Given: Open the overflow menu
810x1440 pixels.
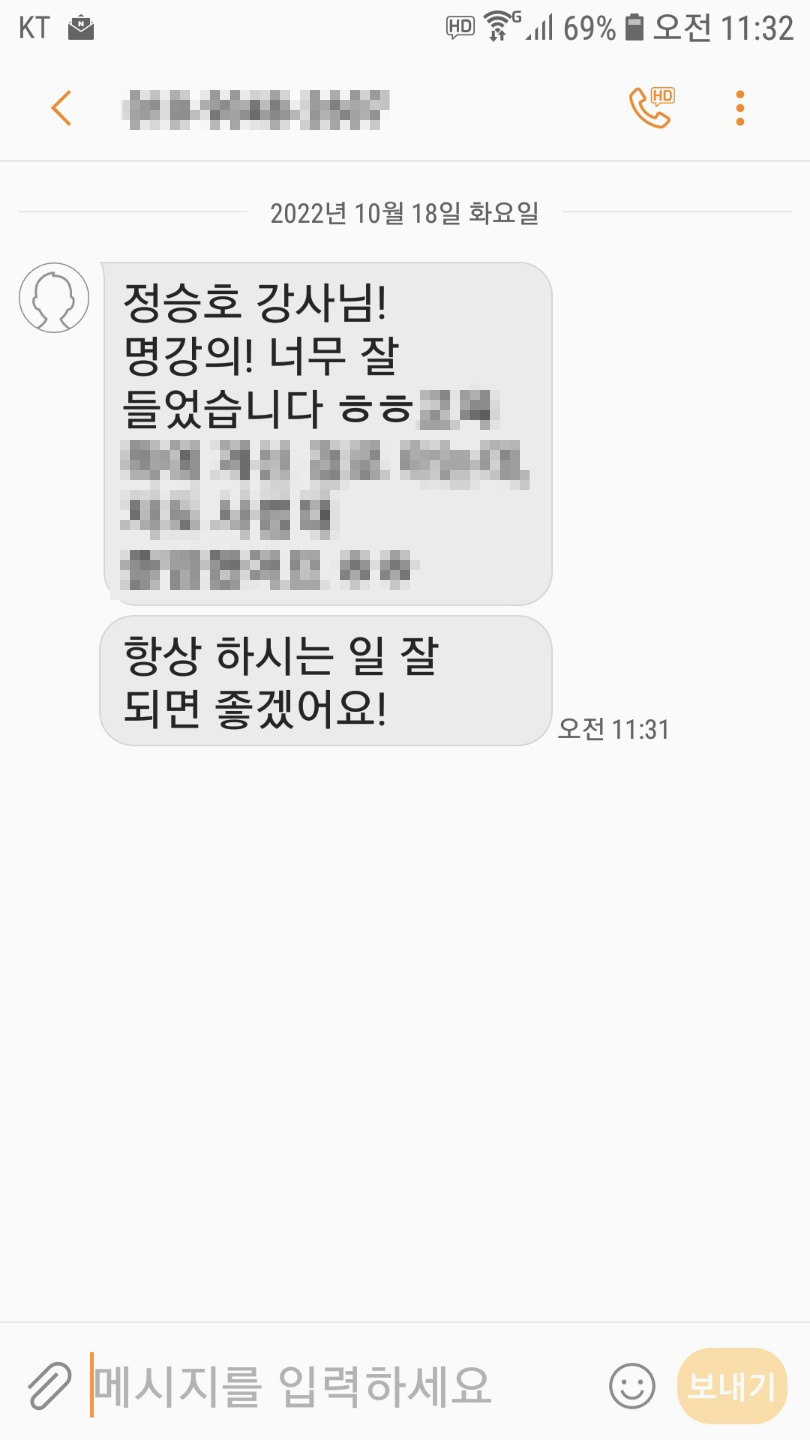Looking at the screenshot, I should 740,108.
